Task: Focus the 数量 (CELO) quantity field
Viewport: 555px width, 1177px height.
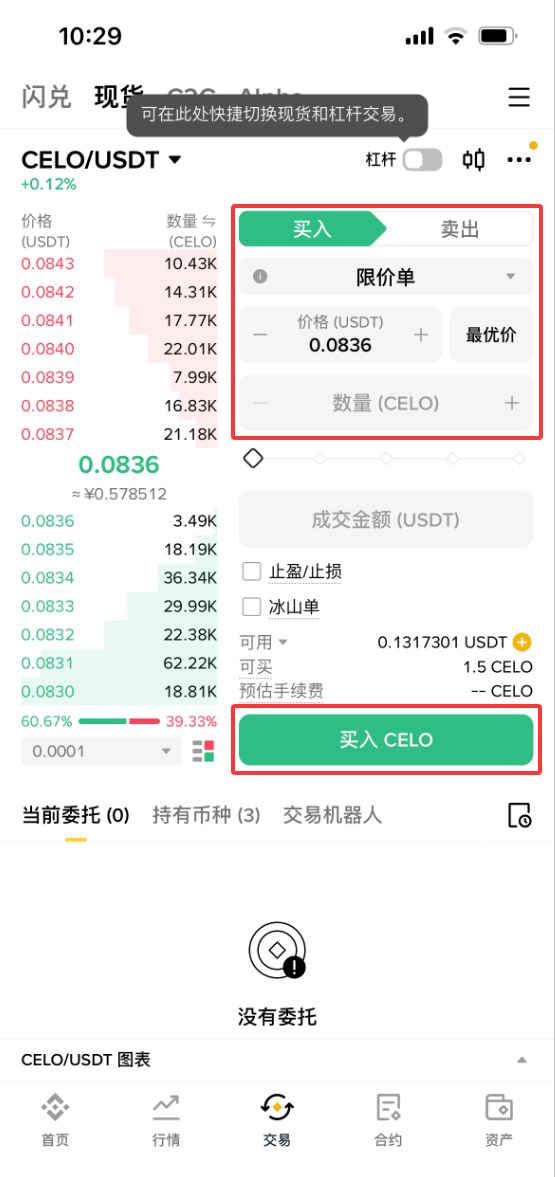Action: point(386,403)
